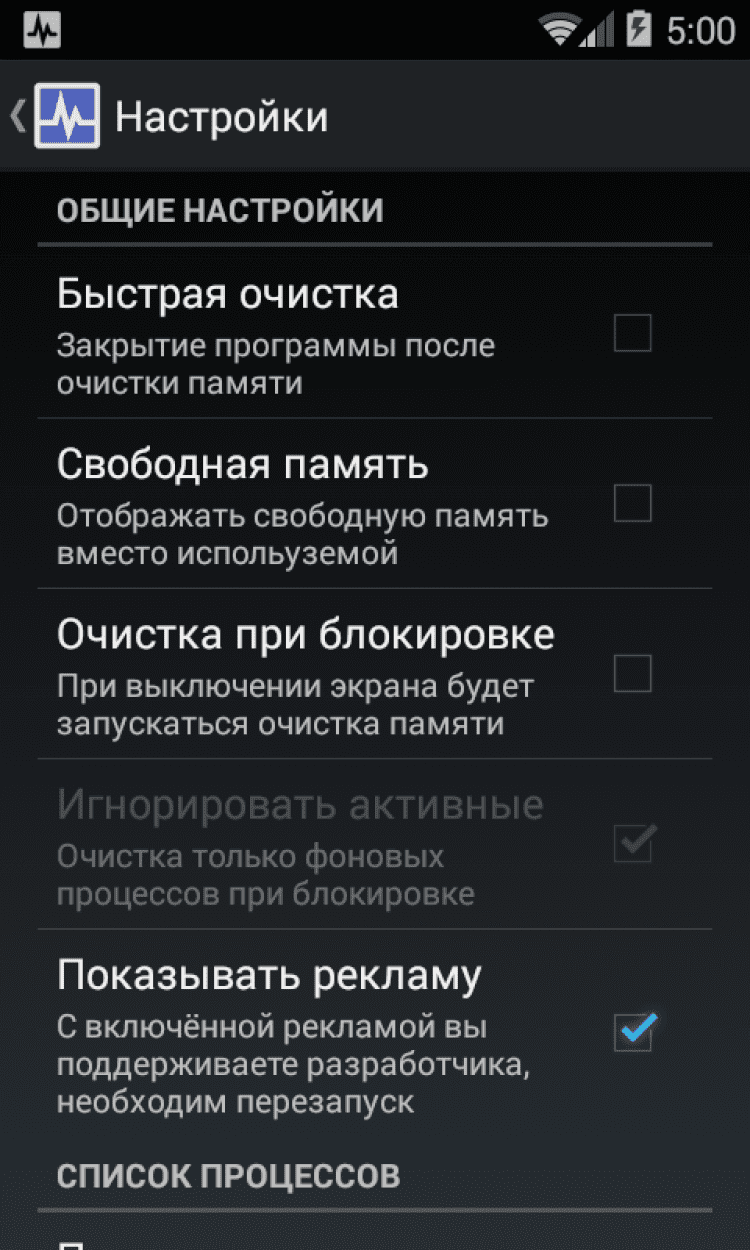Check the Свободная память option
Screen dimensions: 750x1250
[x=632, y=503]
